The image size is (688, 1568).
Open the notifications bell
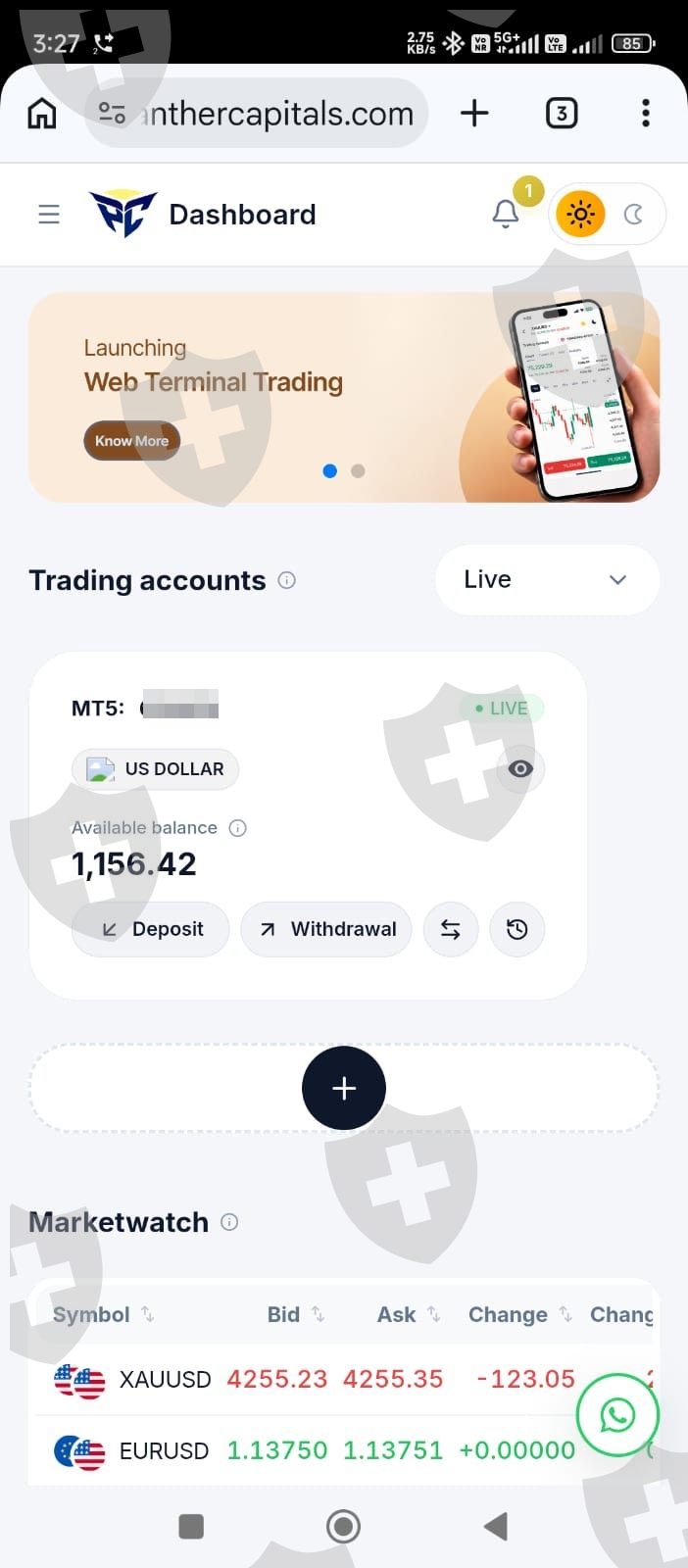click(506, 214)
